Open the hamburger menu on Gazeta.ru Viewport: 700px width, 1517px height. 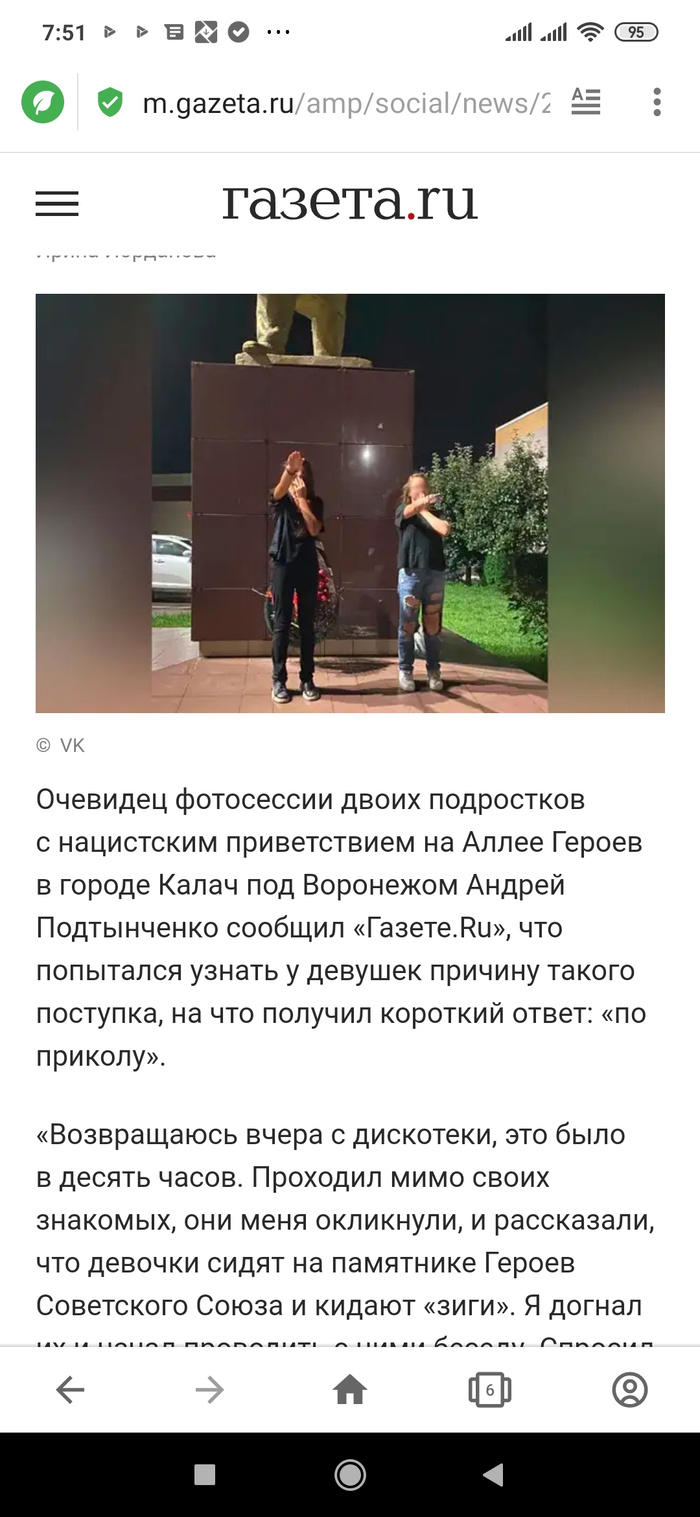(x=57, y=203)
